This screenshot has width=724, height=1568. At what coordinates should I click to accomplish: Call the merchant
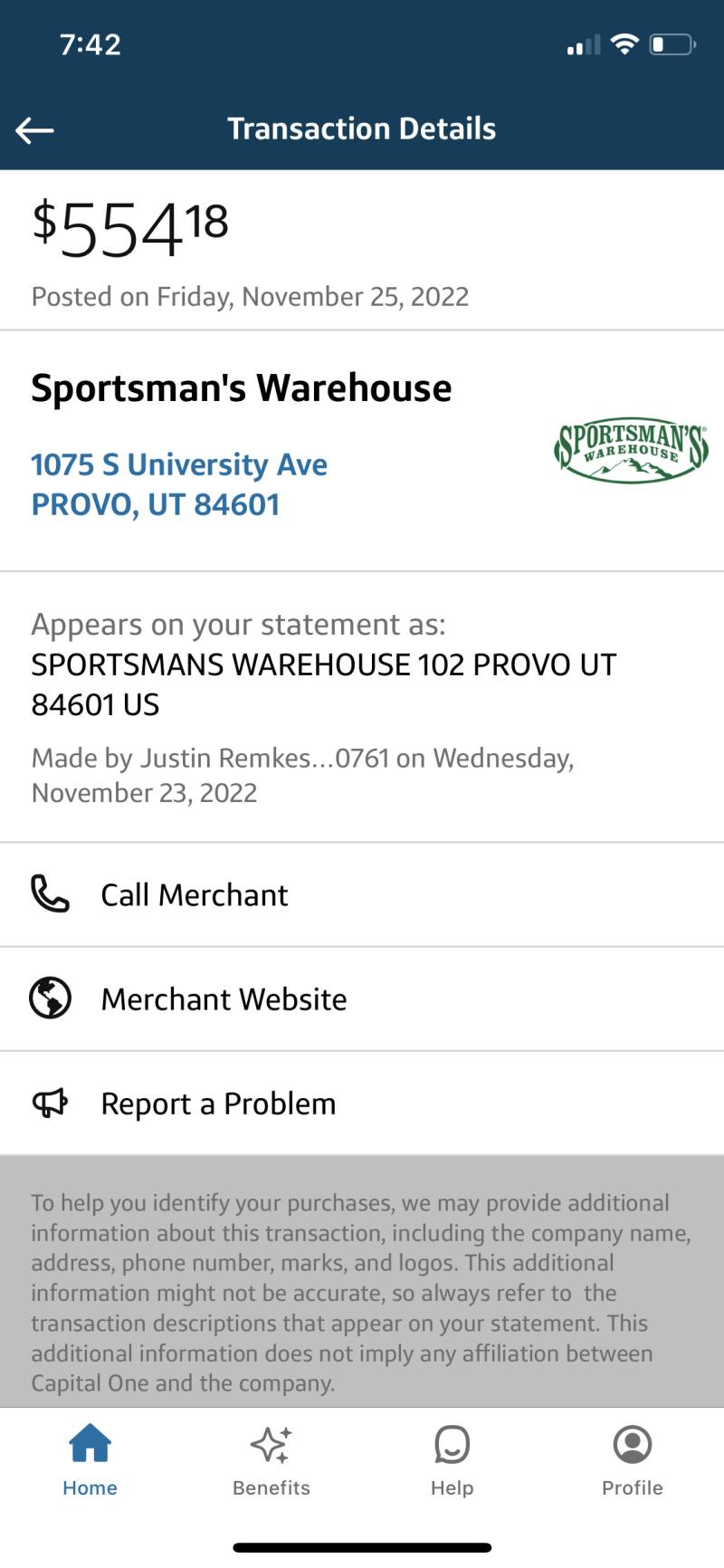[362, 894]
